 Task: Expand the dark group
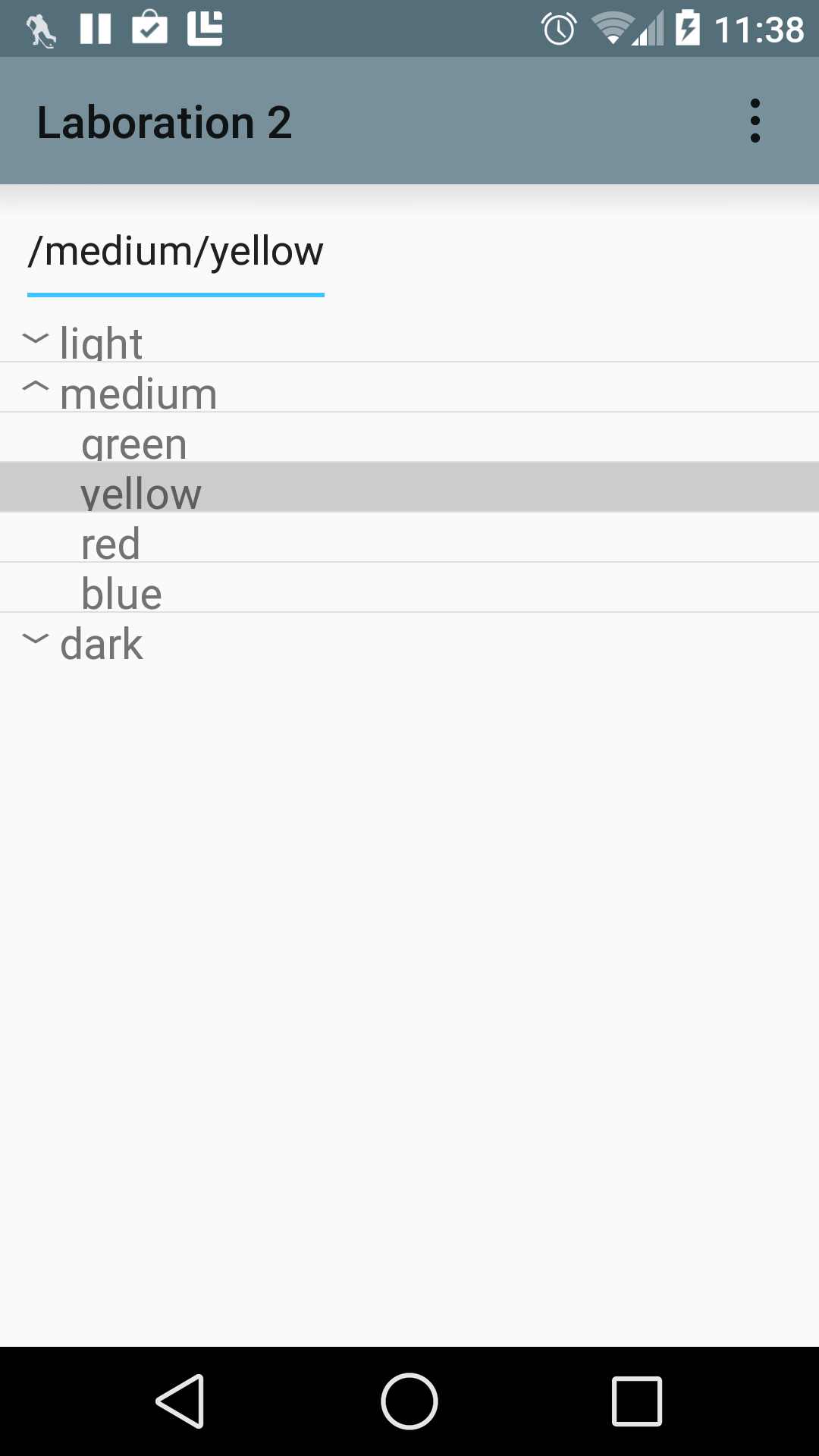[409, 638]
